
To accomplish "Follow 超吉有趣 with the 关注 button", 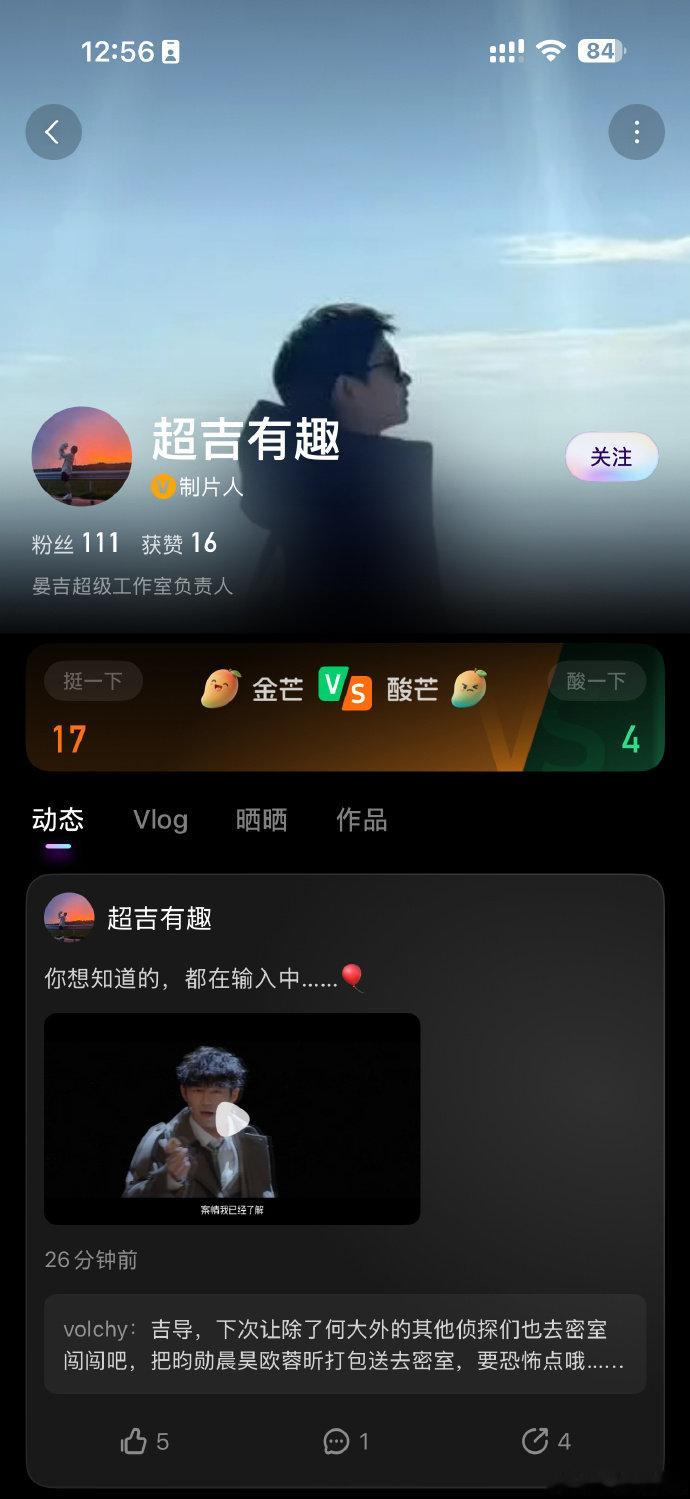I will 611,457.
